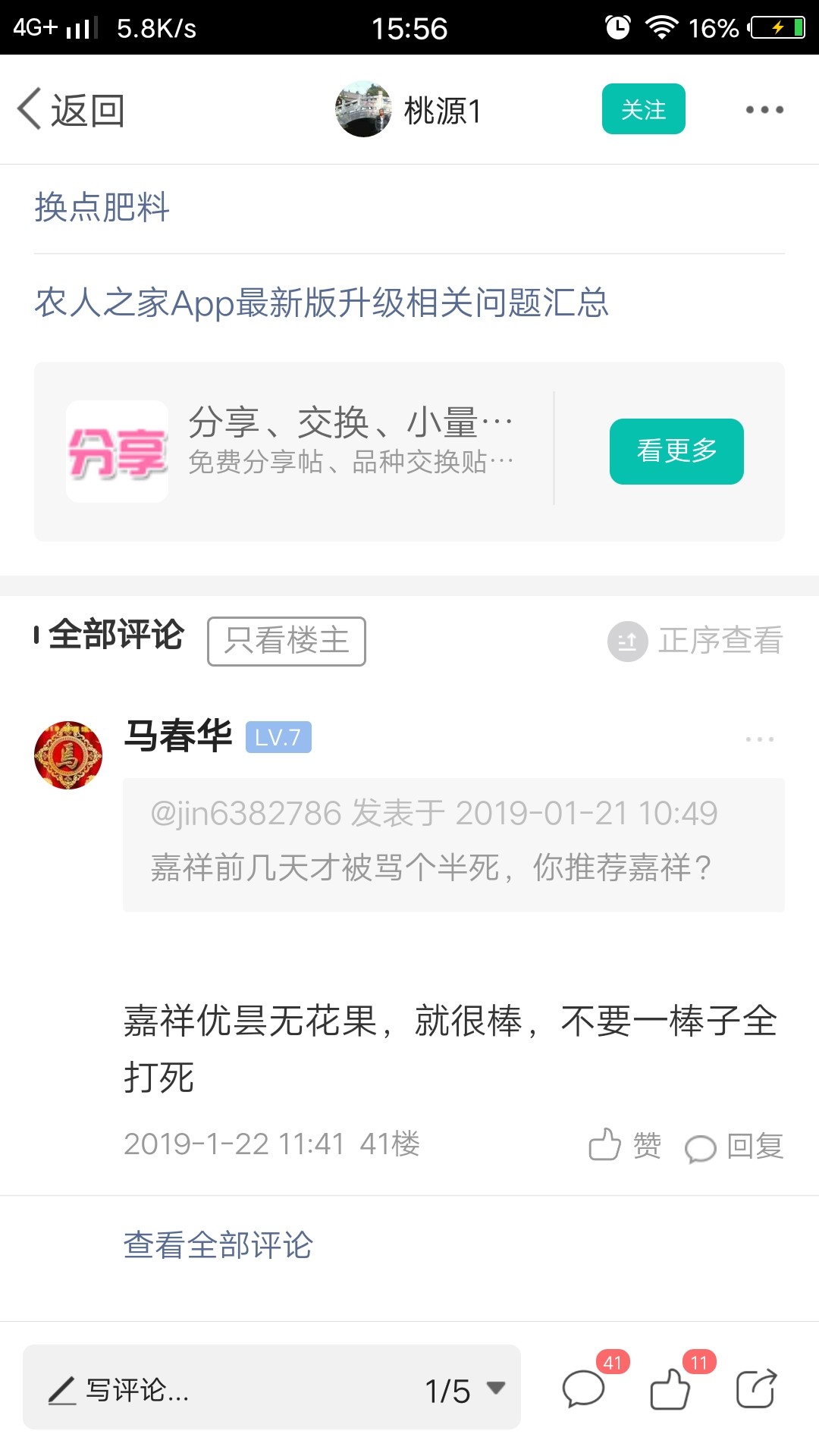819x1456 pixels.
Task: Open 查看全部评论 link
Action: pyautogui.click(x=218, y=1245)
